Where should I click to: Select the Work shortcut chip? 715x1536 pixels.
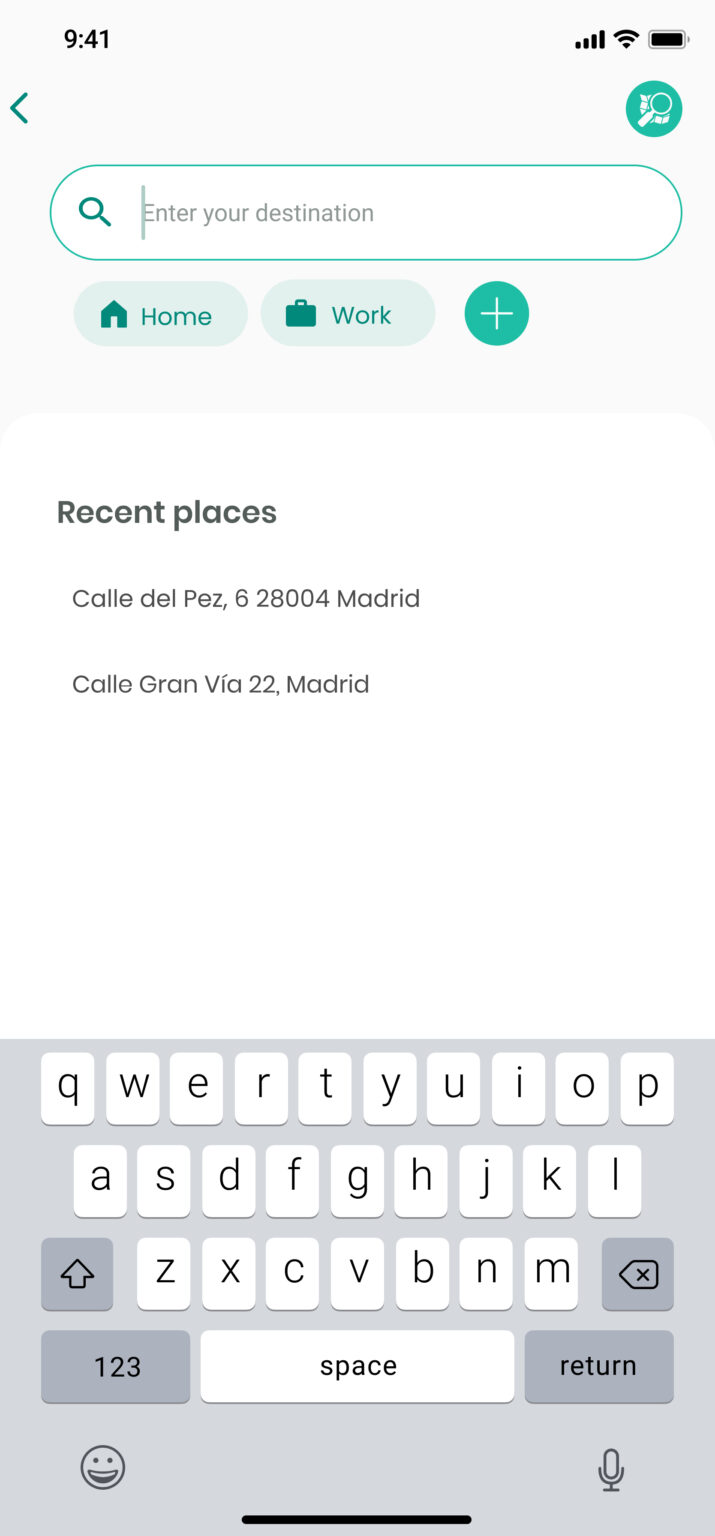coord(348,314)
